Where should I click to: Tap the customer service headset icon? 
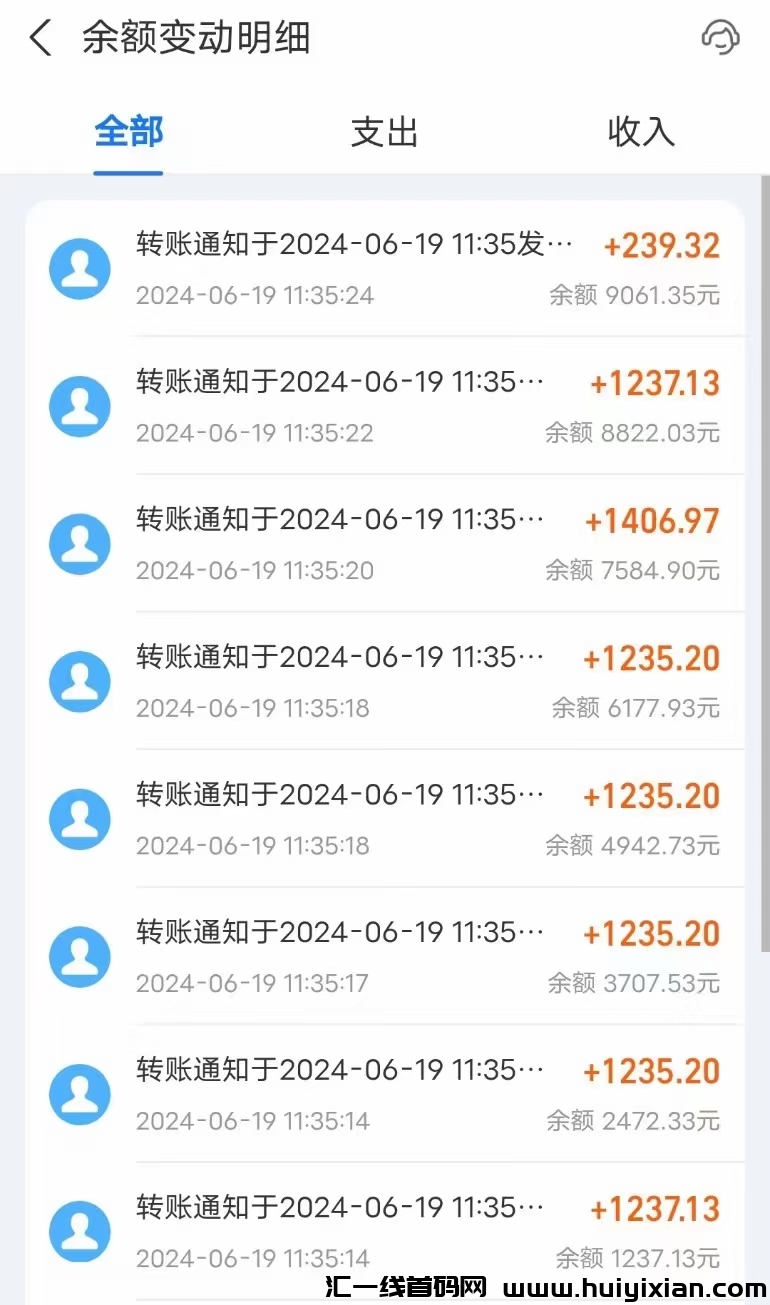(722, 38)
